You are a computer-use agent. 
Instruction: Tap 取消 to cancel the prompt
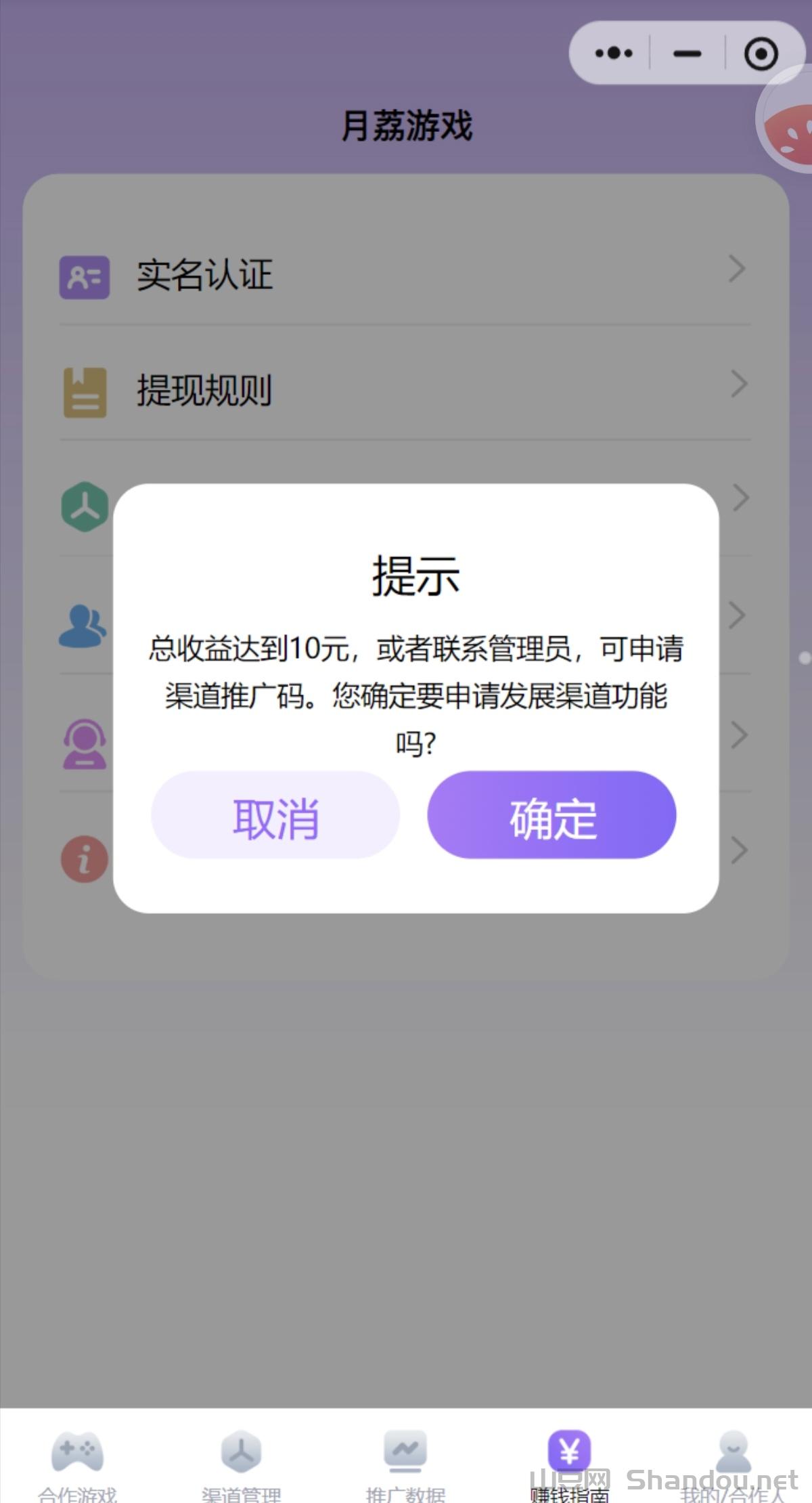tap(275, 815)
